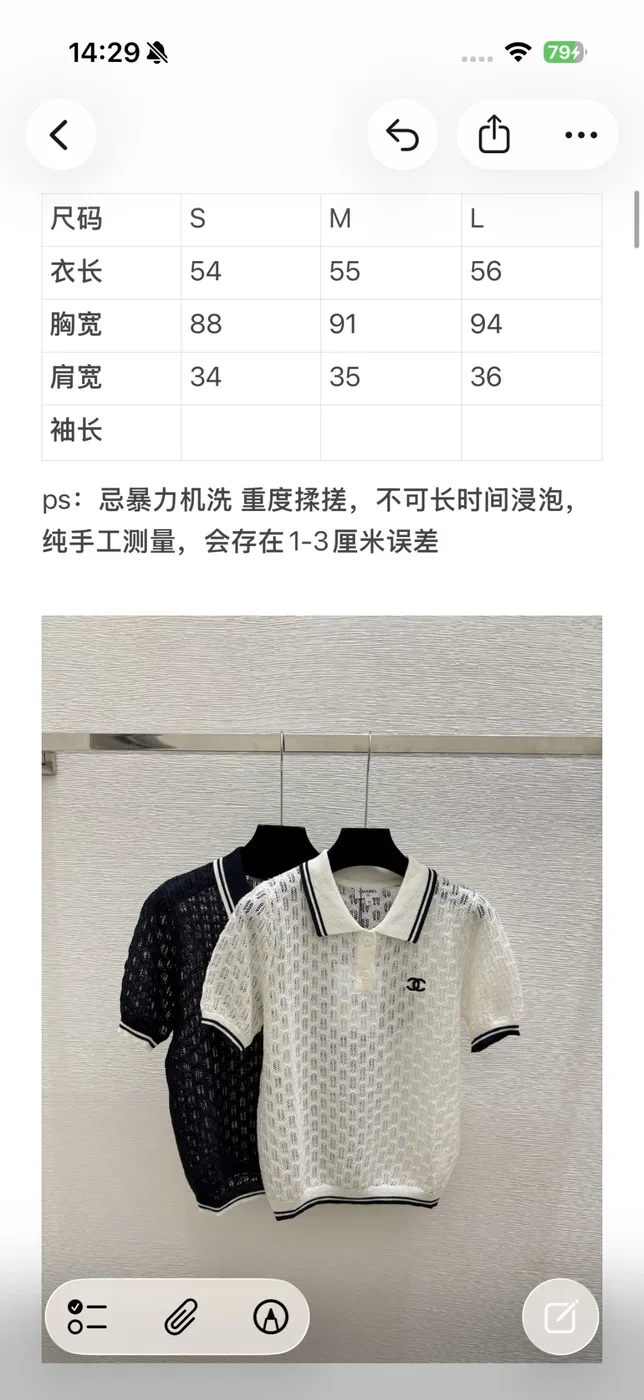The width and height of the screenshot is (644, 1400).
Task: Attach a file with the paperclip
Action: (x=180, y=1317)
